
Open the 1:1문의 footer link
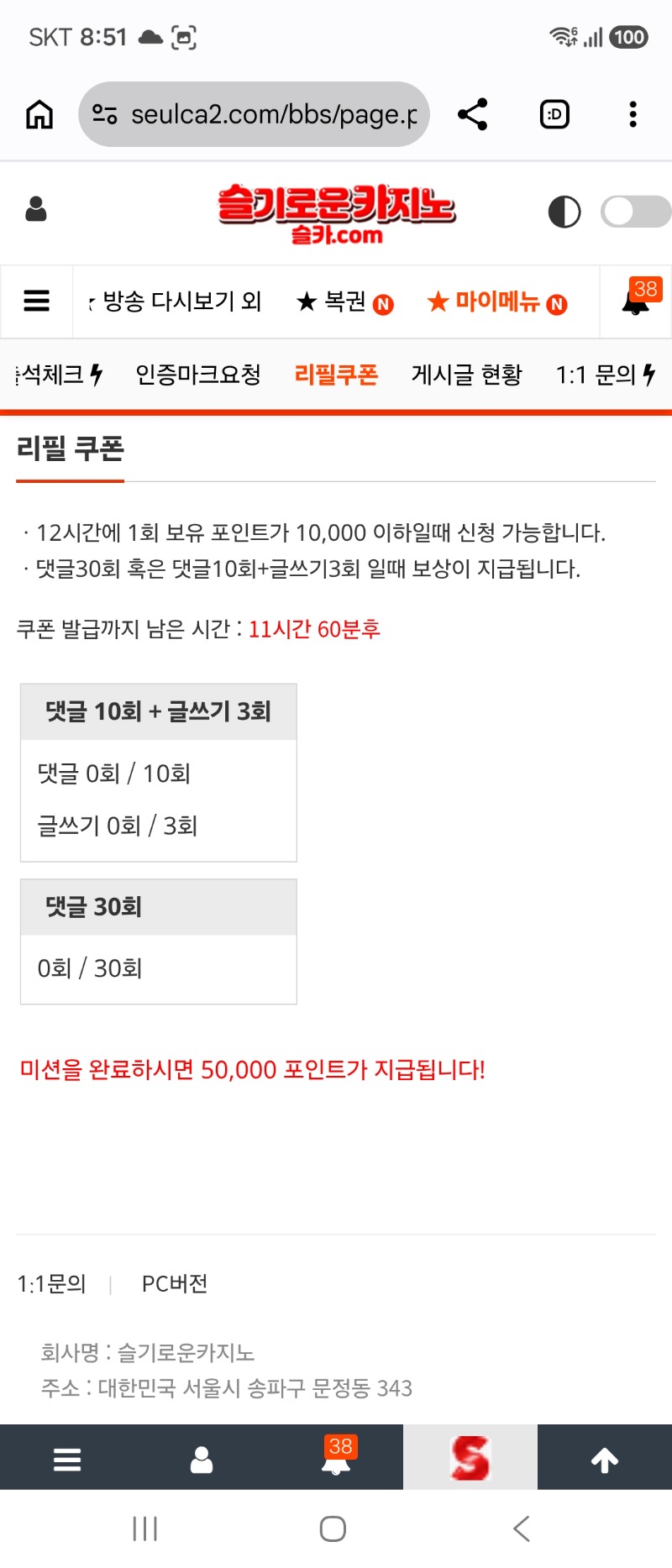point(52,1283)
